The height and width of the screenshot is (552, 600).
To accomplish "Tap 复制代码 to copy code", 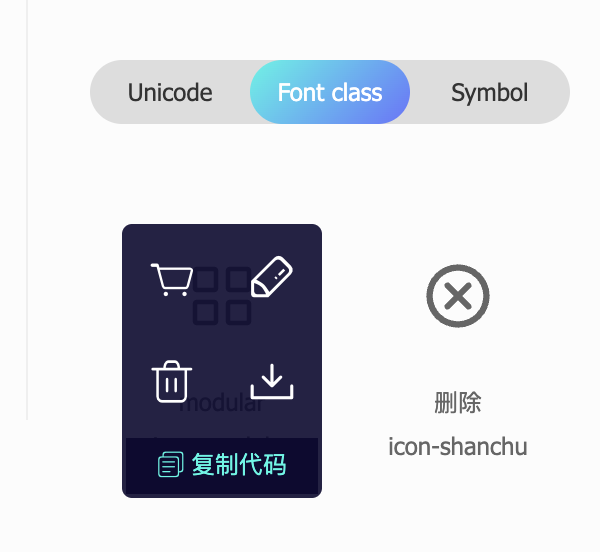I will (222, 465).
